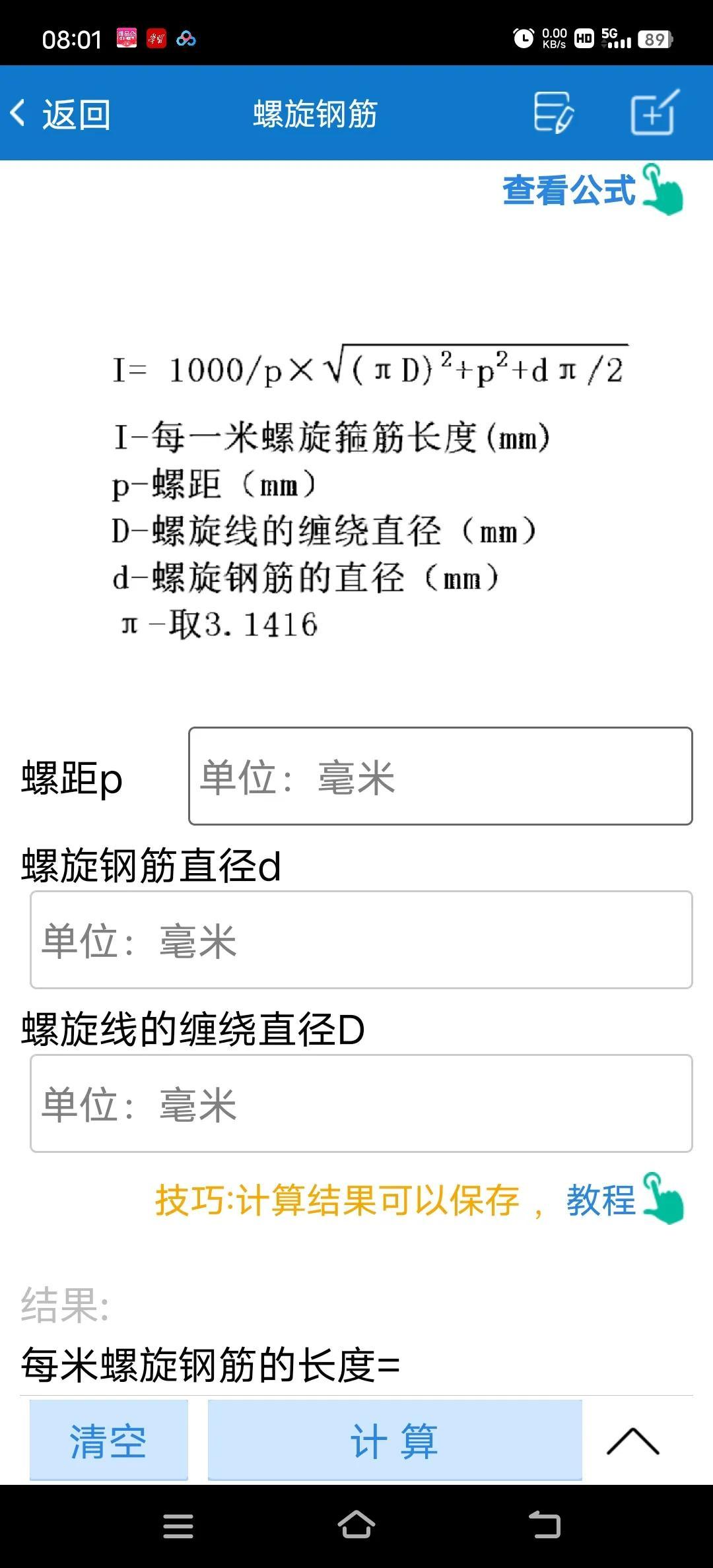Tap the 计算 button
The height and width of the screenshot is (1568, 713).
(395, 1440)
